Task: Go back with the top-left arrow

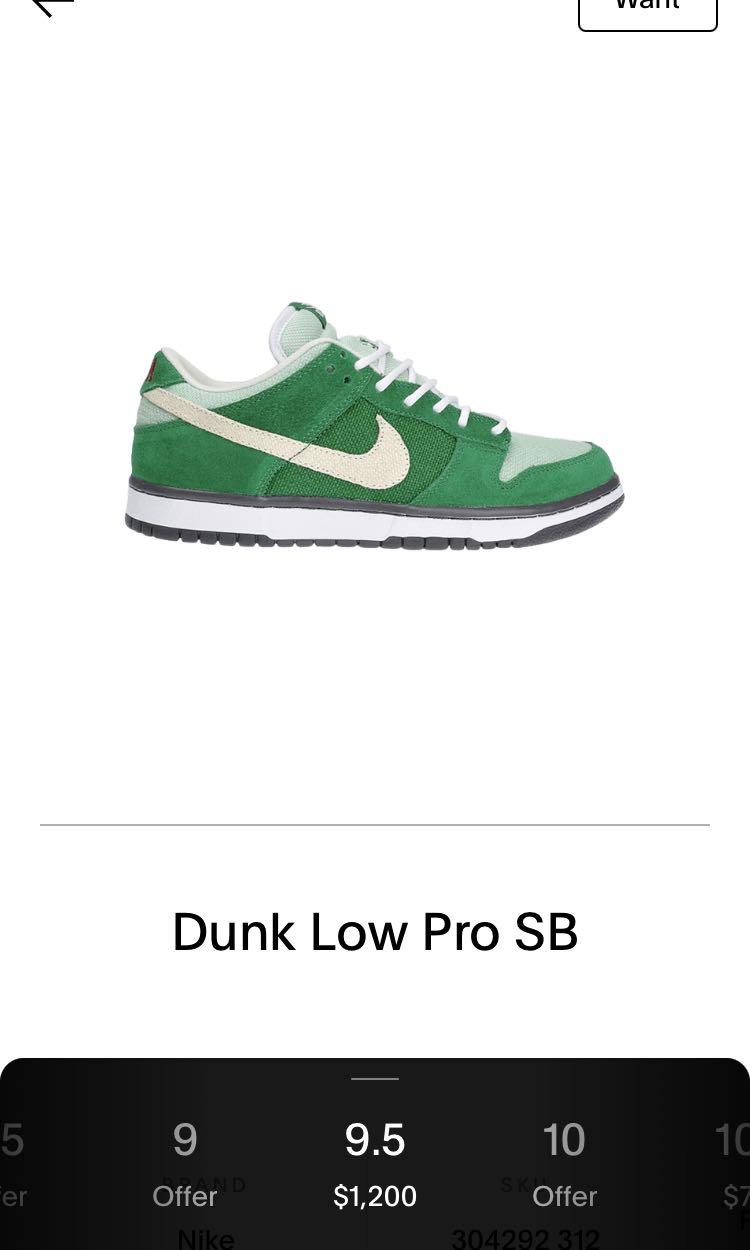Action: [x=52, y=6]
